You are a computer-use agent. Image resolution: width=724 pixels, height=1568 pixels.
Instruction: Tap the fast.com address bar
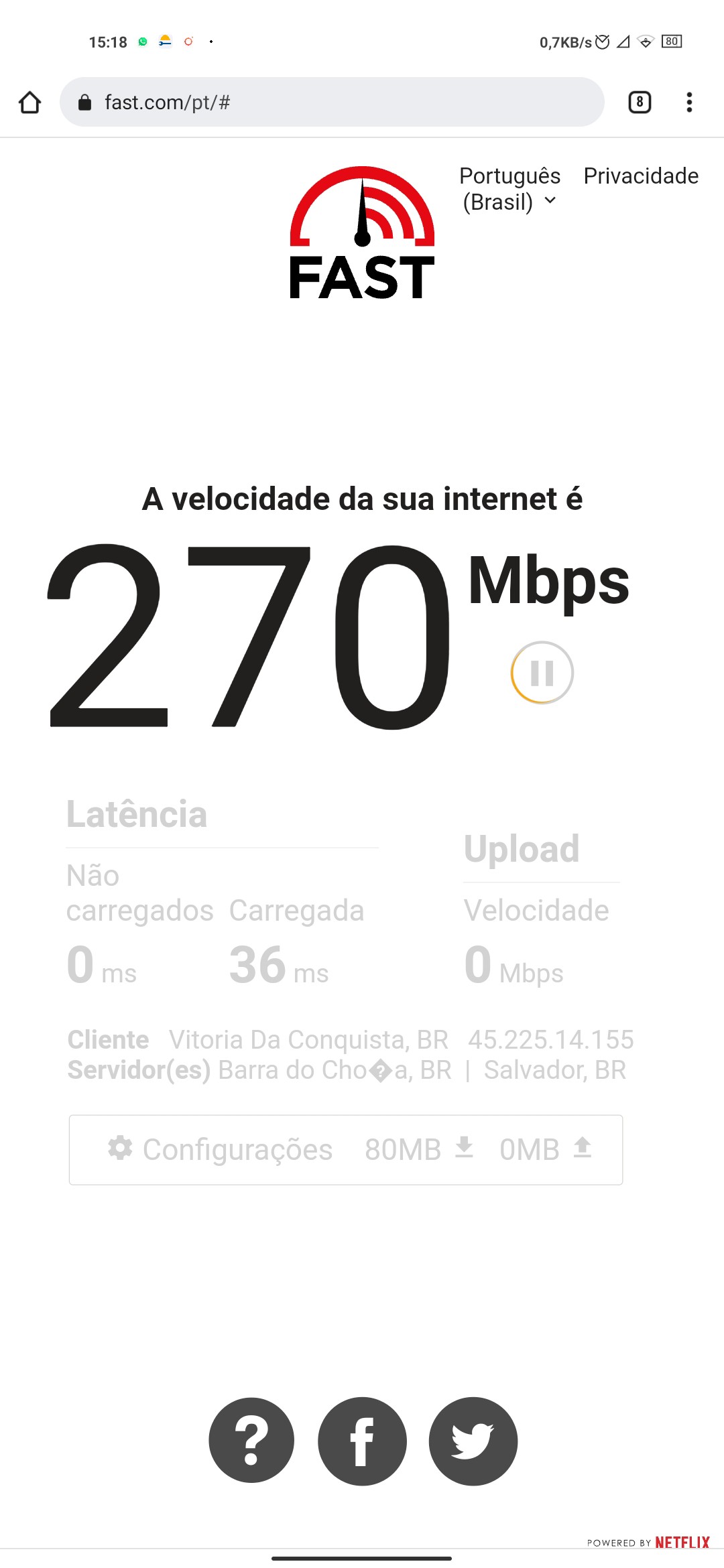(x=332, y=103)
